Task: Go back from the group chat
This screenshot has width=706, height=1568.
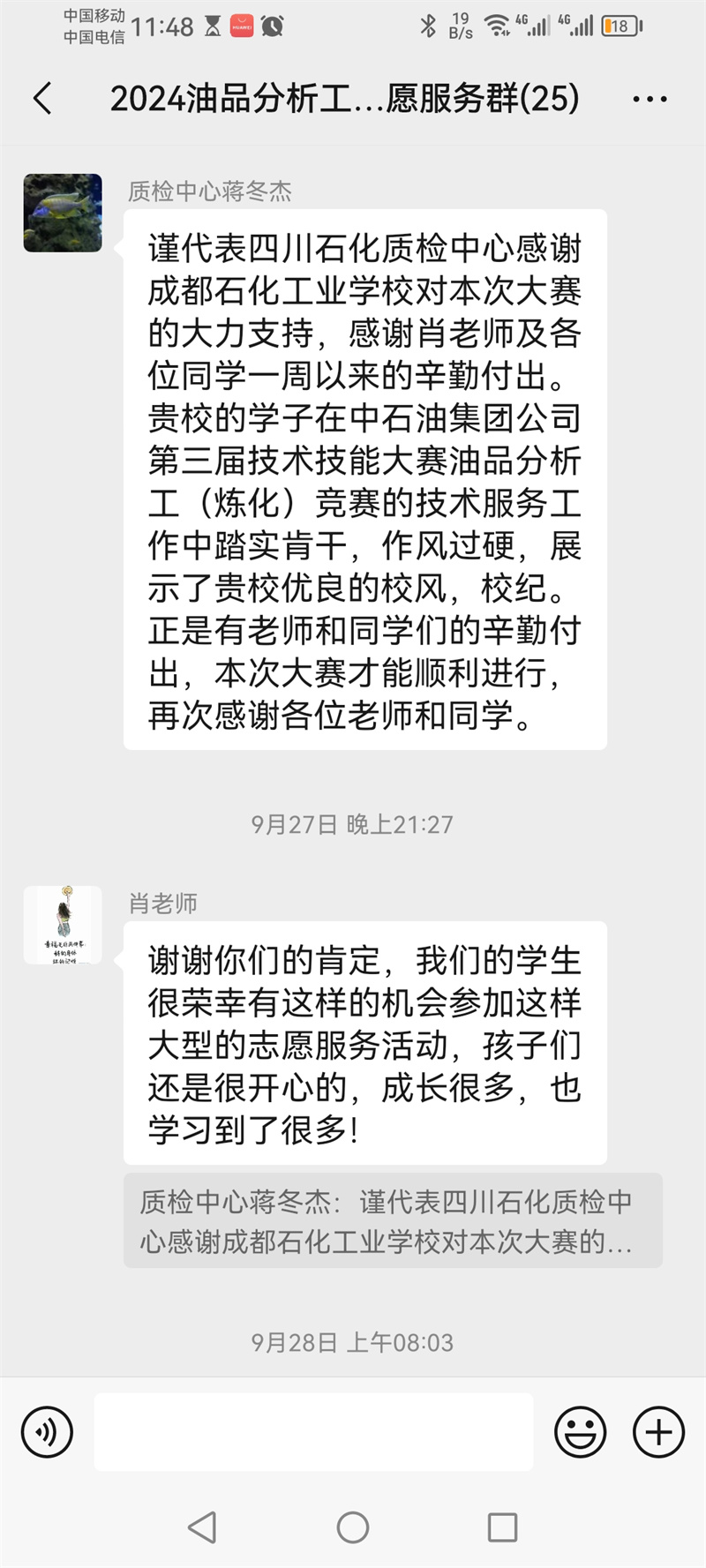Action: [42, 98]
